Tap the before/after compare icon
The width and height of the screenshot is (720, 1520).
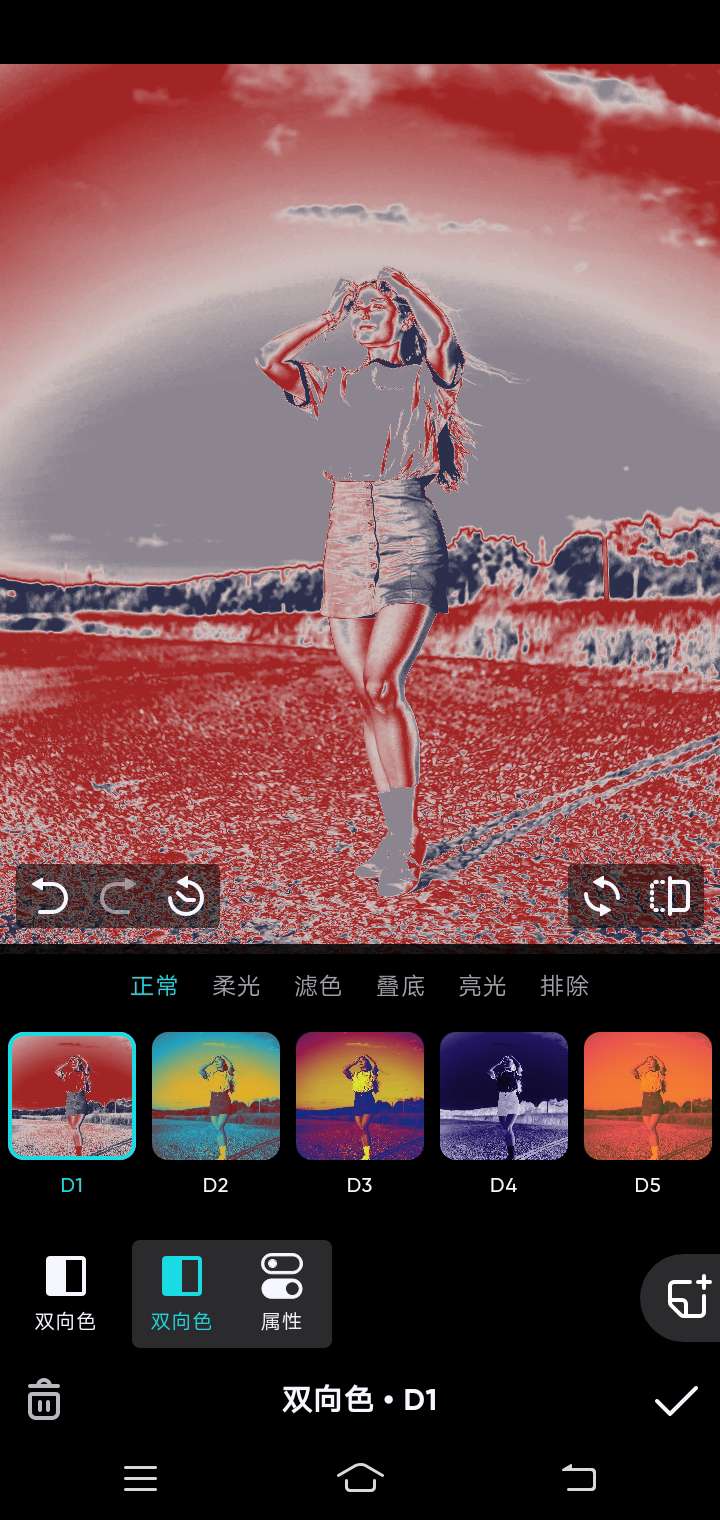coord(670,897)
